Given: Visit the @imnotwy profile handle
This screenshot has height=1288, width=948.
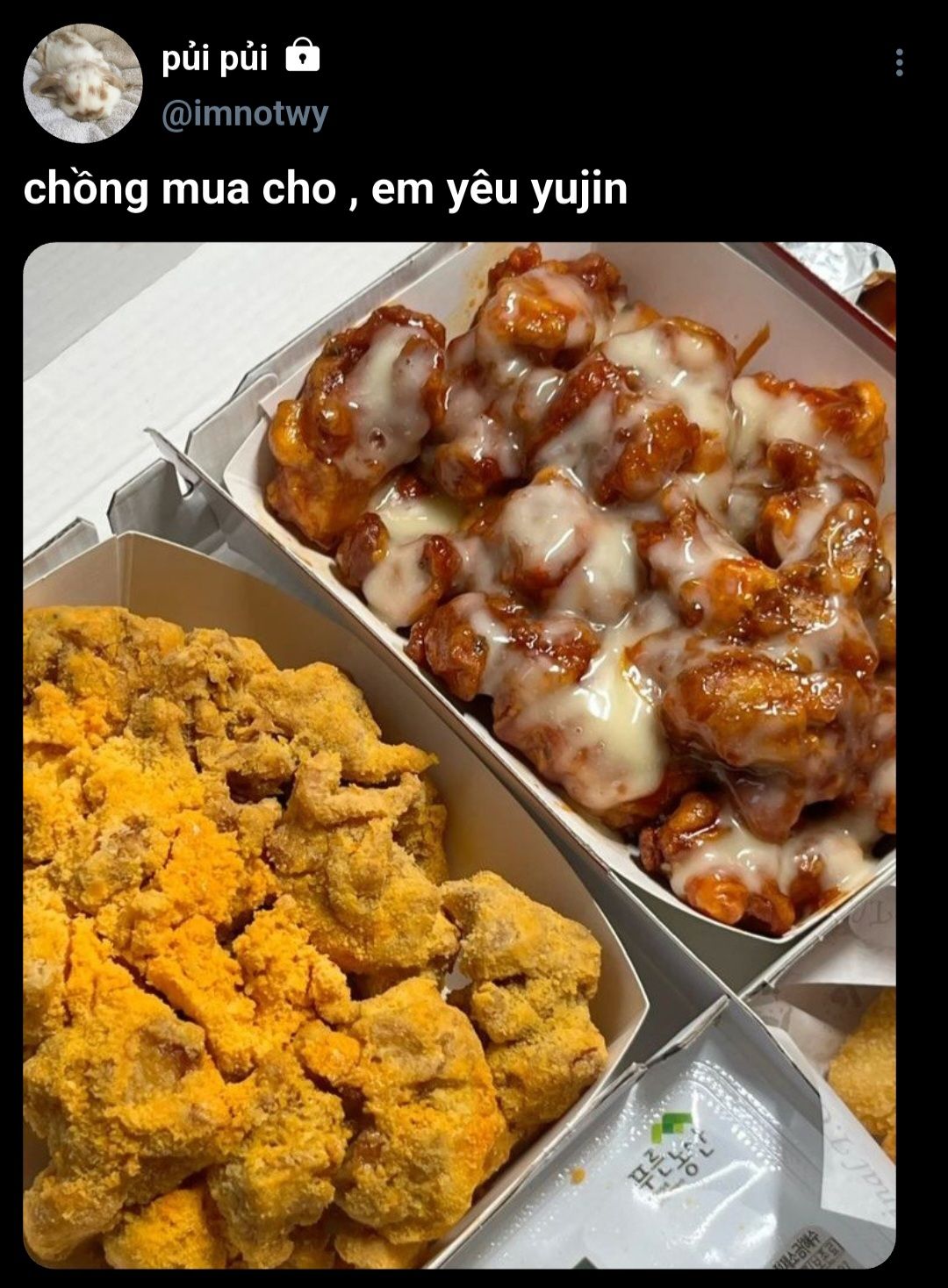Looking at the screenshot, I should coord(245,114).
